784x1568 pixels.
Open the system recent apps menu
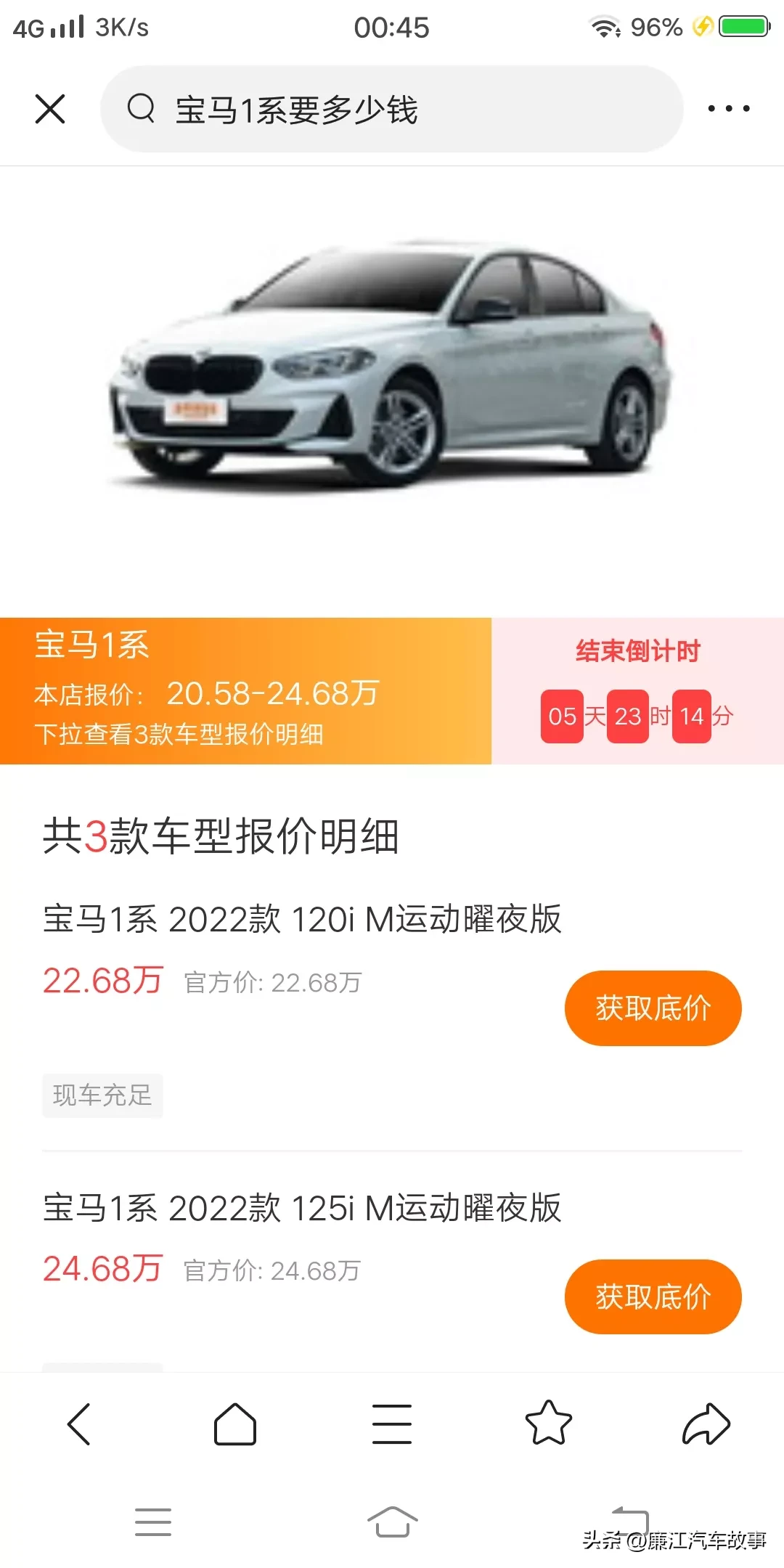tap(153, 1522)
